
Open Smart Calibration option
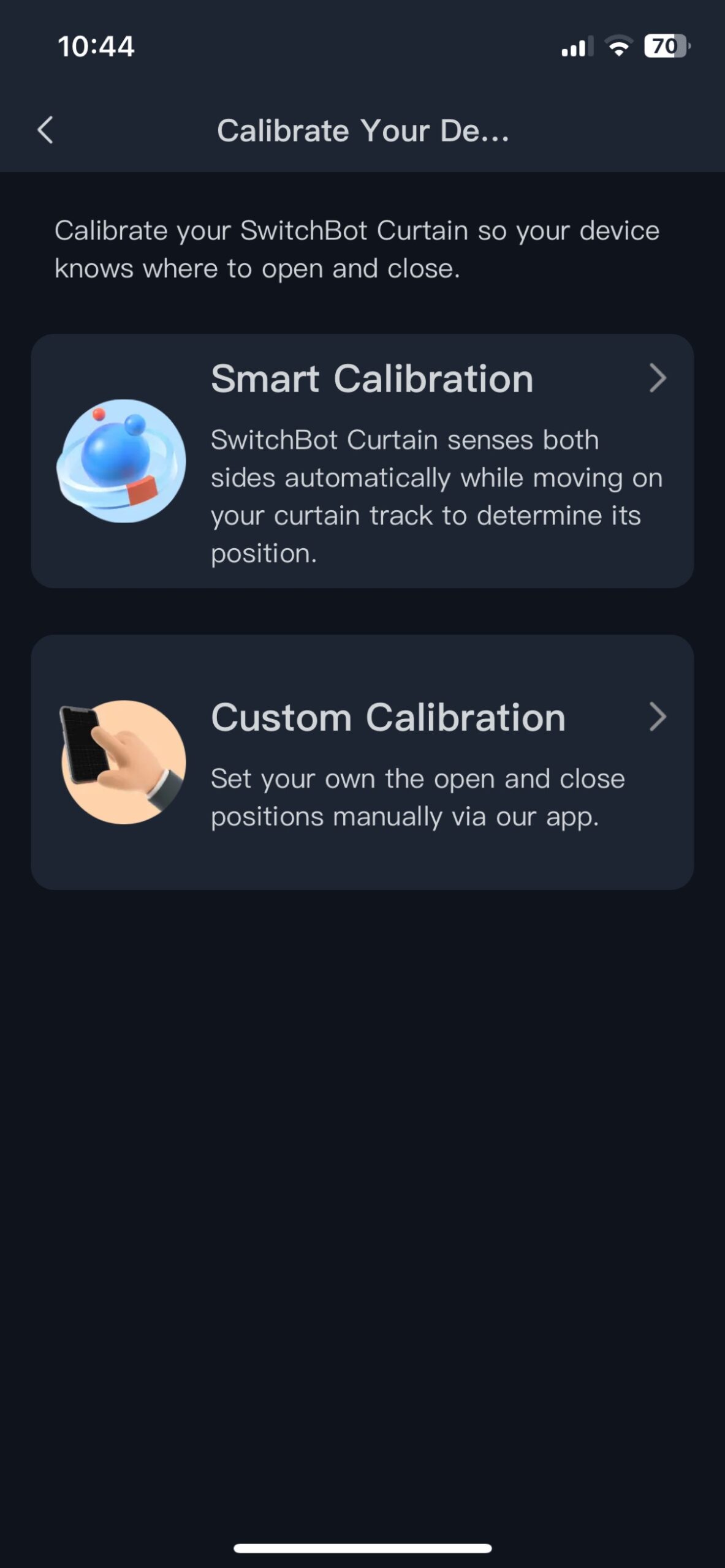point(362,461)
